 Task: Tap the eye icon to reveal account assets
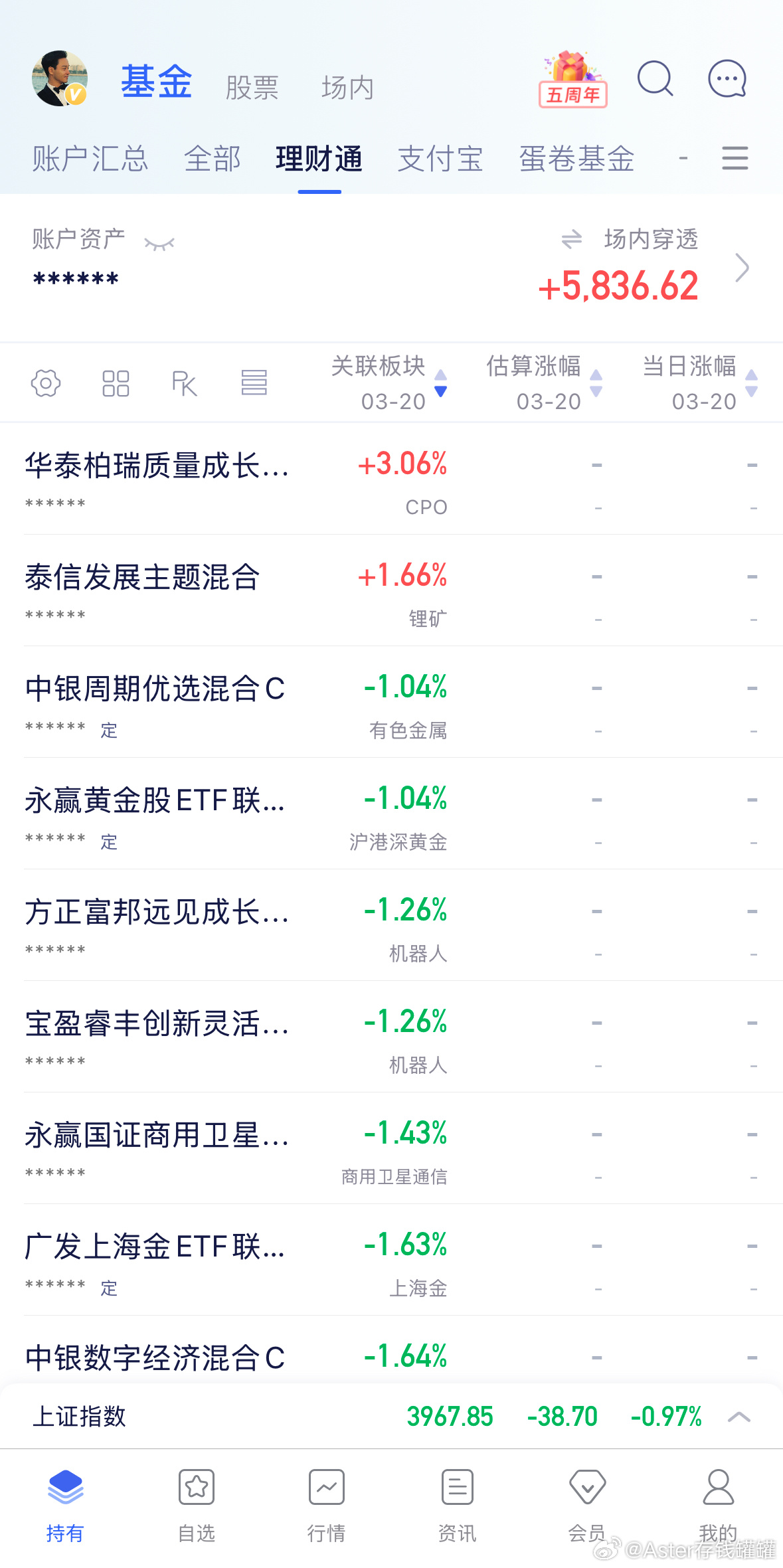(x=160, y=242)
